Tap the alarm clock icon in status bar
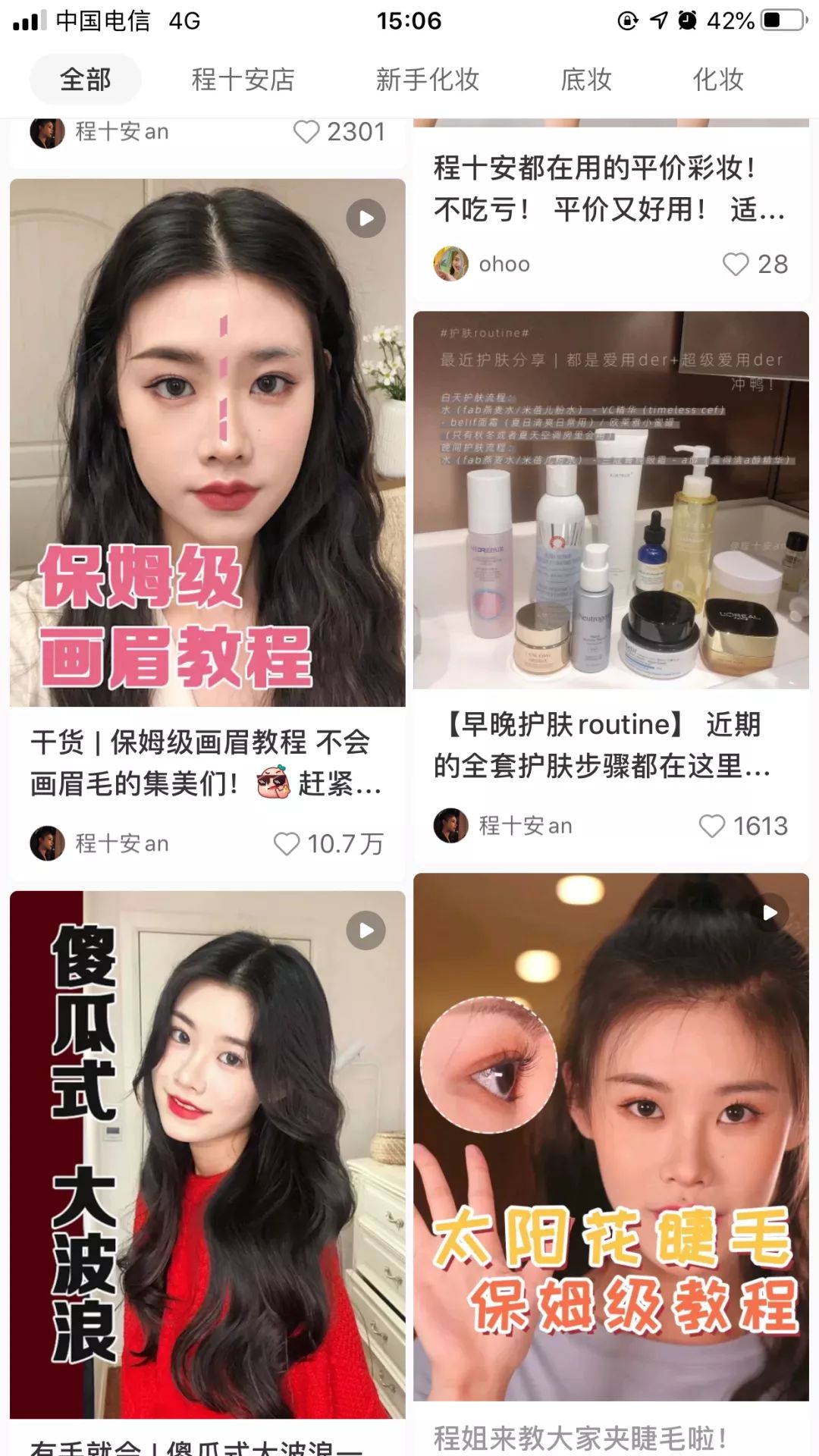Viewport: 819px width, 1456px height. coord(686,20)
